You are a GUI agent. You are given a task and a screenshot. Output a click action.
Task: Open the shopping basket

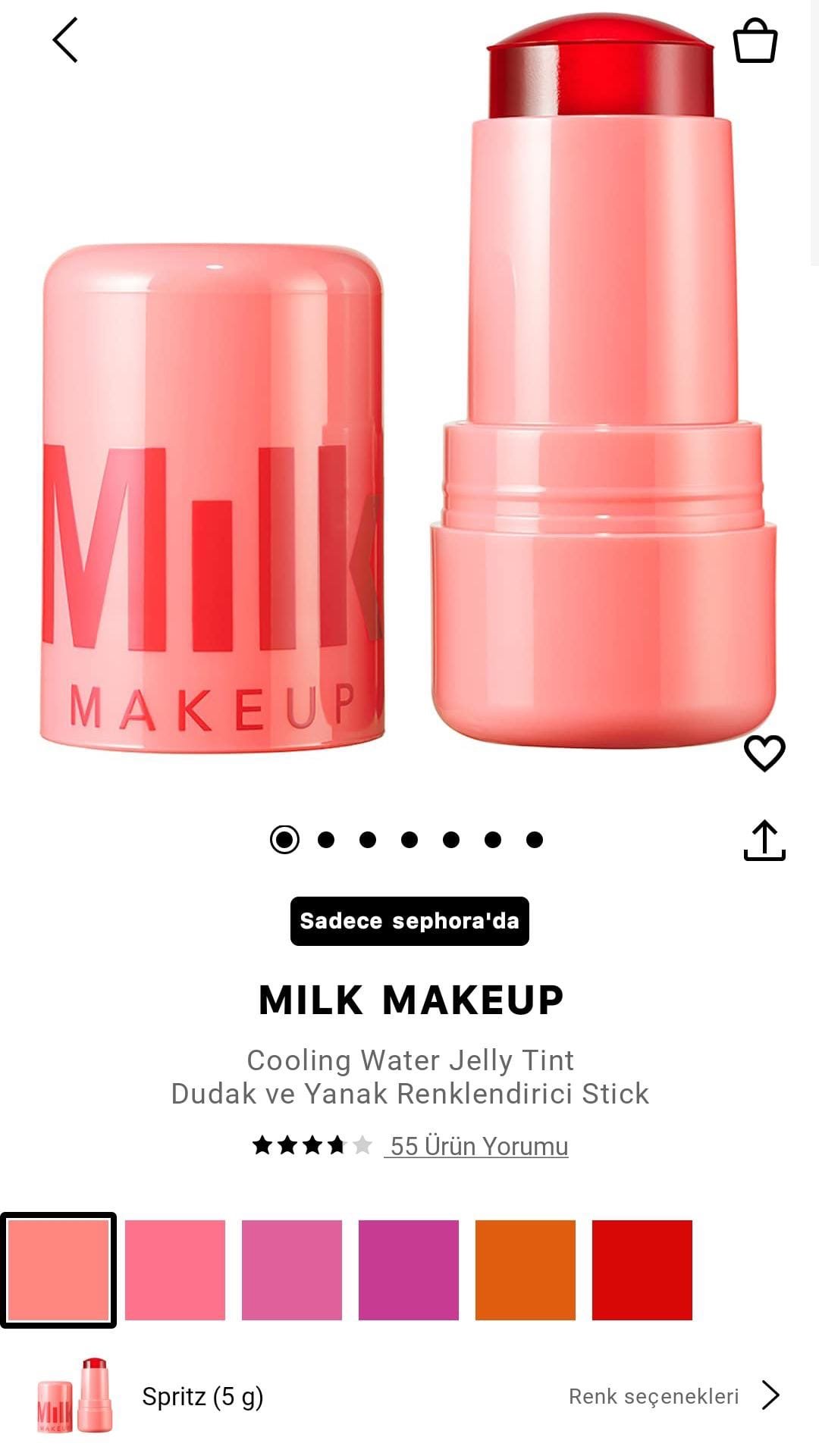click(755, 42)
